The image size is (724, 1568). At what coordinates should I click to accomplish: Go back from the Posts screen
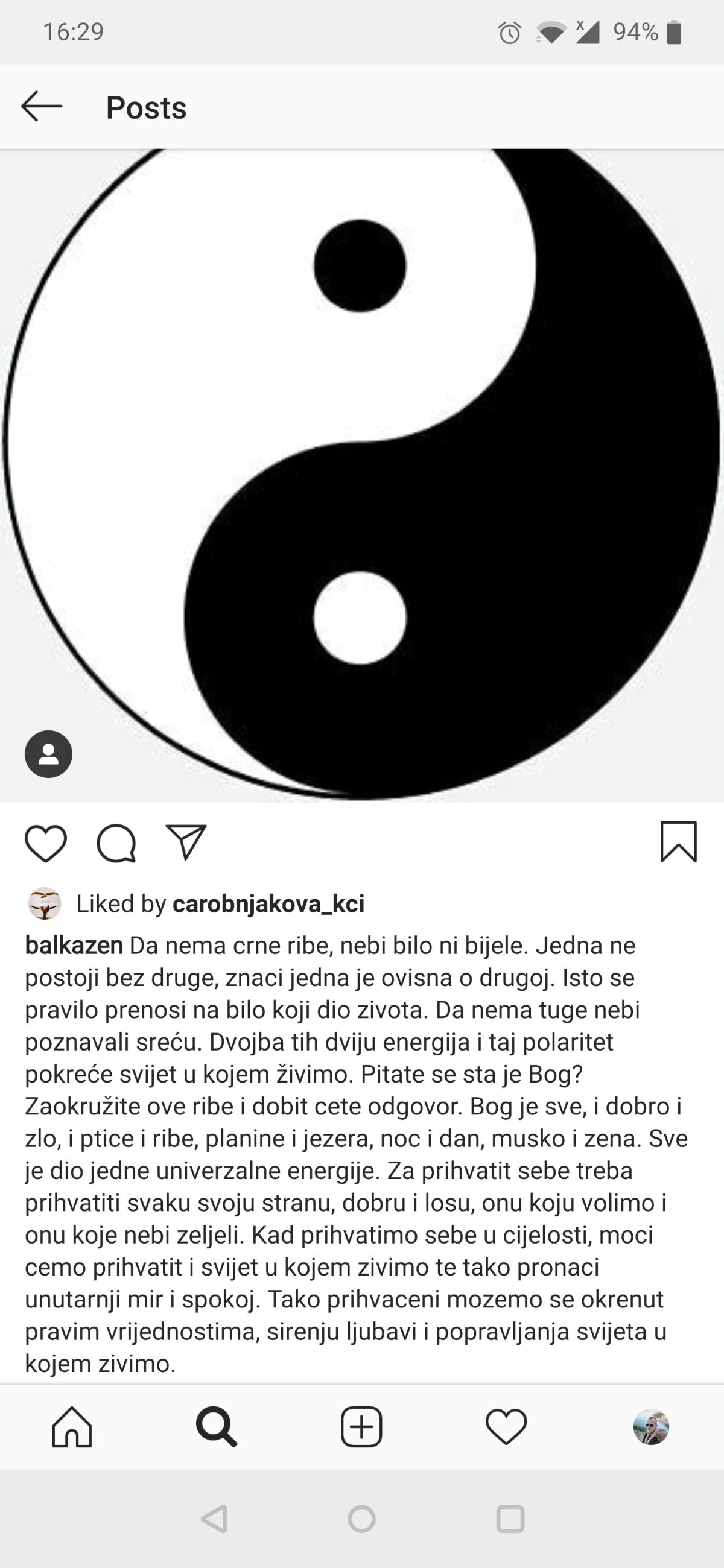pos(42,107)
